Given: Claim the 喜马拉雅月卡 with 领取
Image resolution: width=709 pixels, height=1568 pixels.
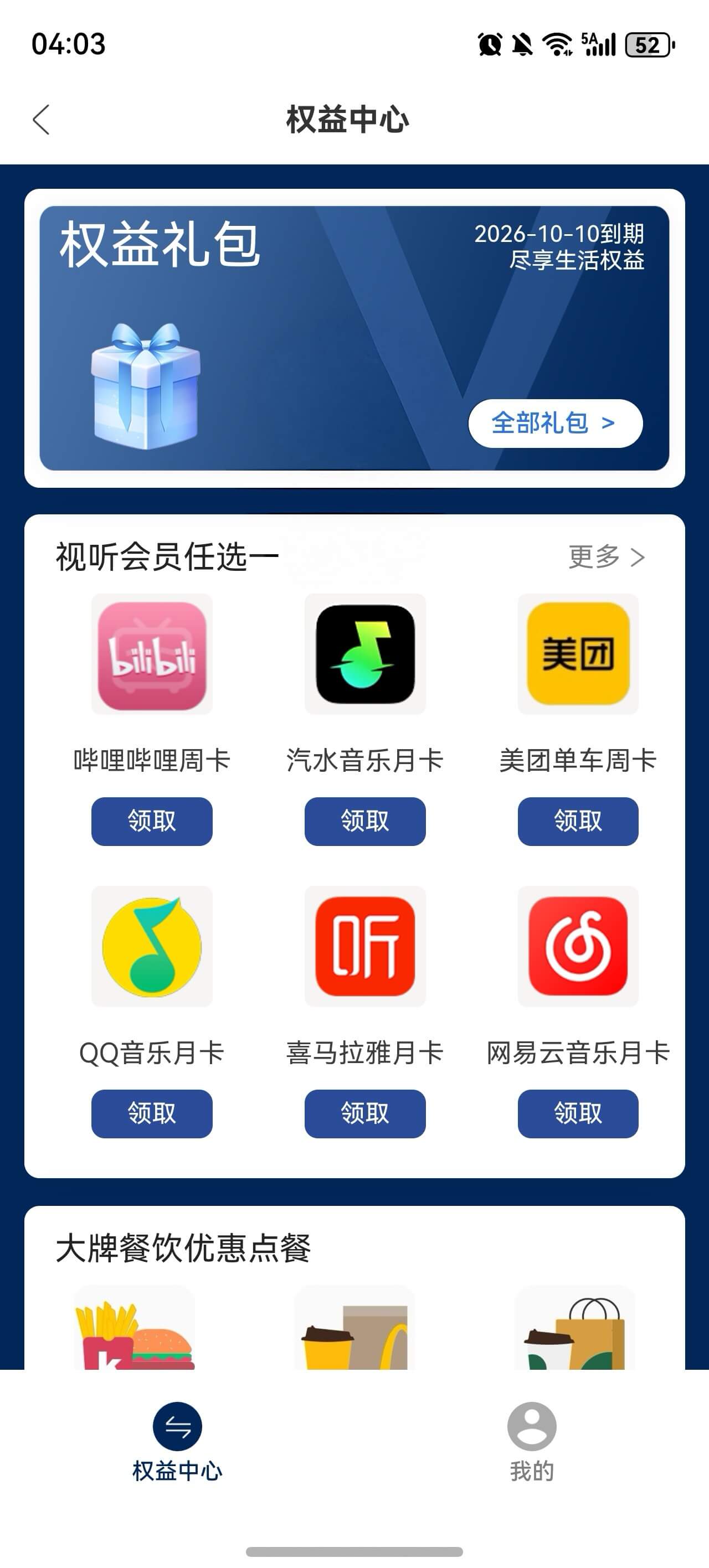Looking at the screenshot, I should [x=365, y=1113].
